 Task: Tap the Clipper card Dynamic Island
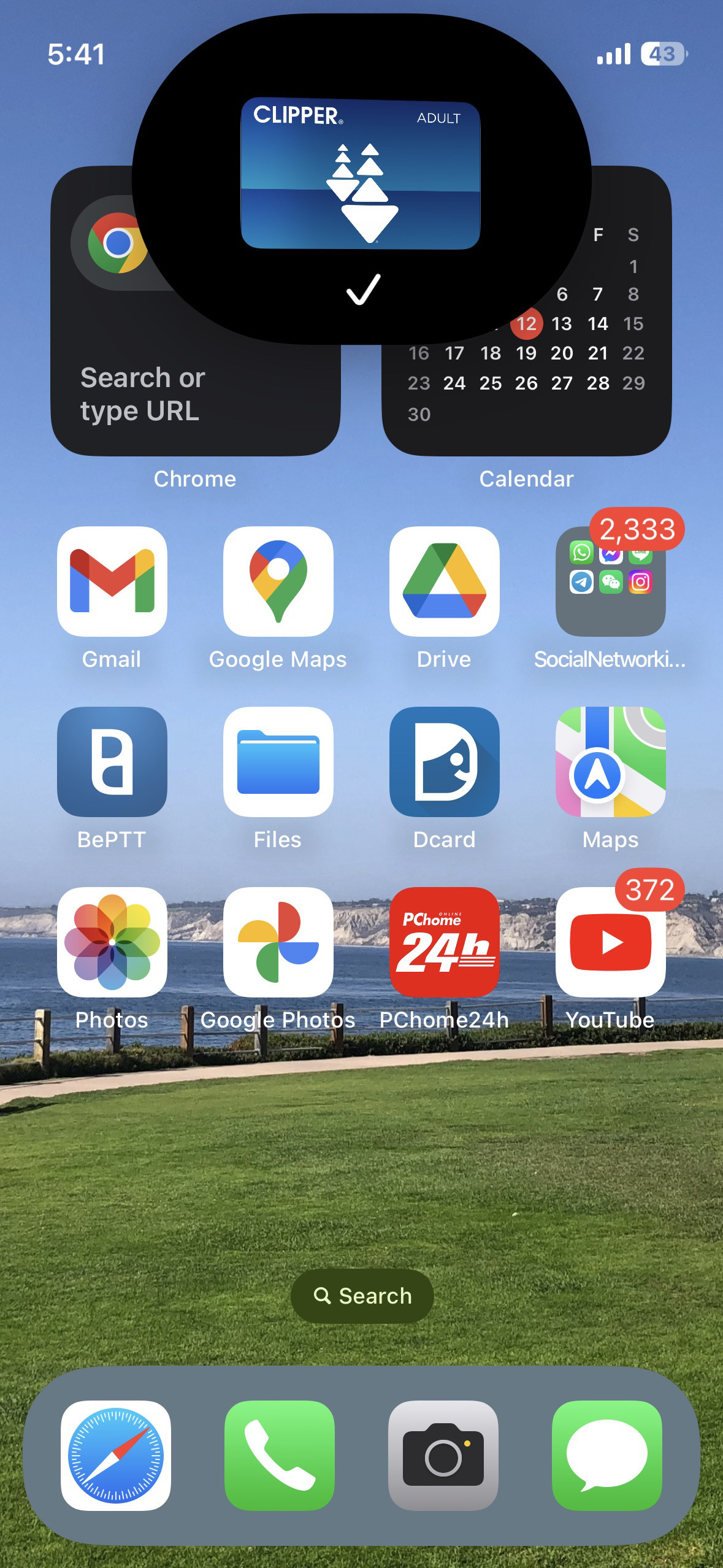click(x=361, y=178)
